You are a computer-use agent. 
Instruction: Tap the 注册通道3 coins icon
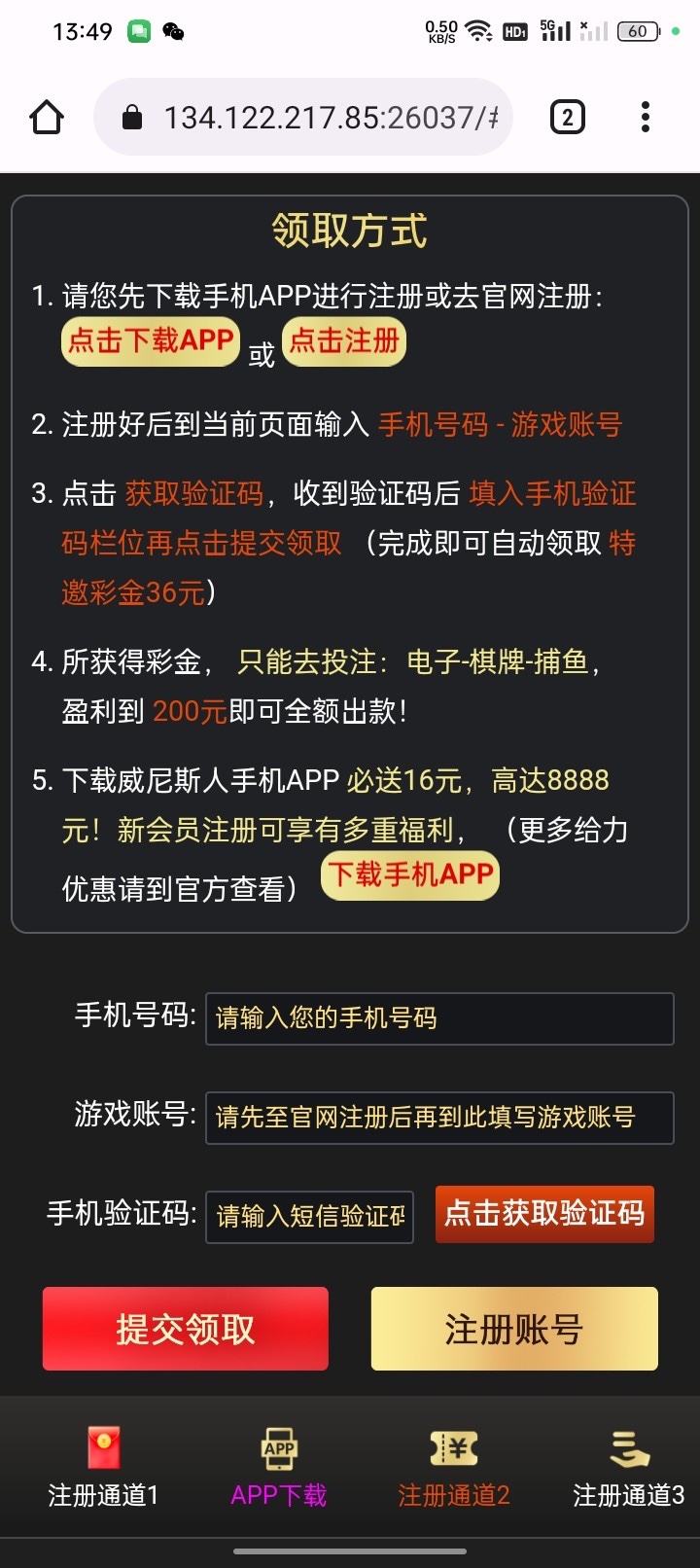[624, 1445]
